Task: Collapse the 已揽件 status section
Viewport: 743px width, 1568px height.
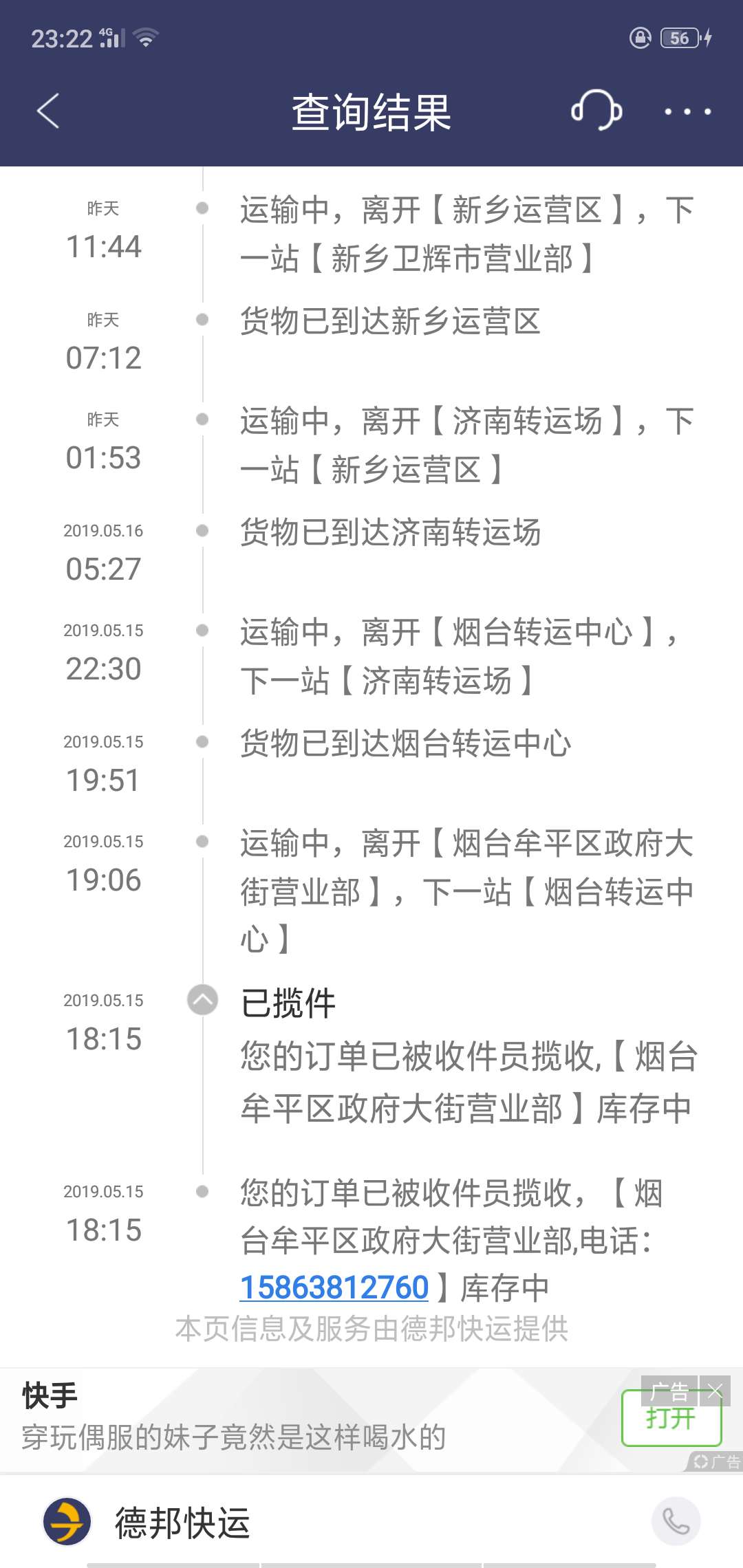Action: 202,1000
